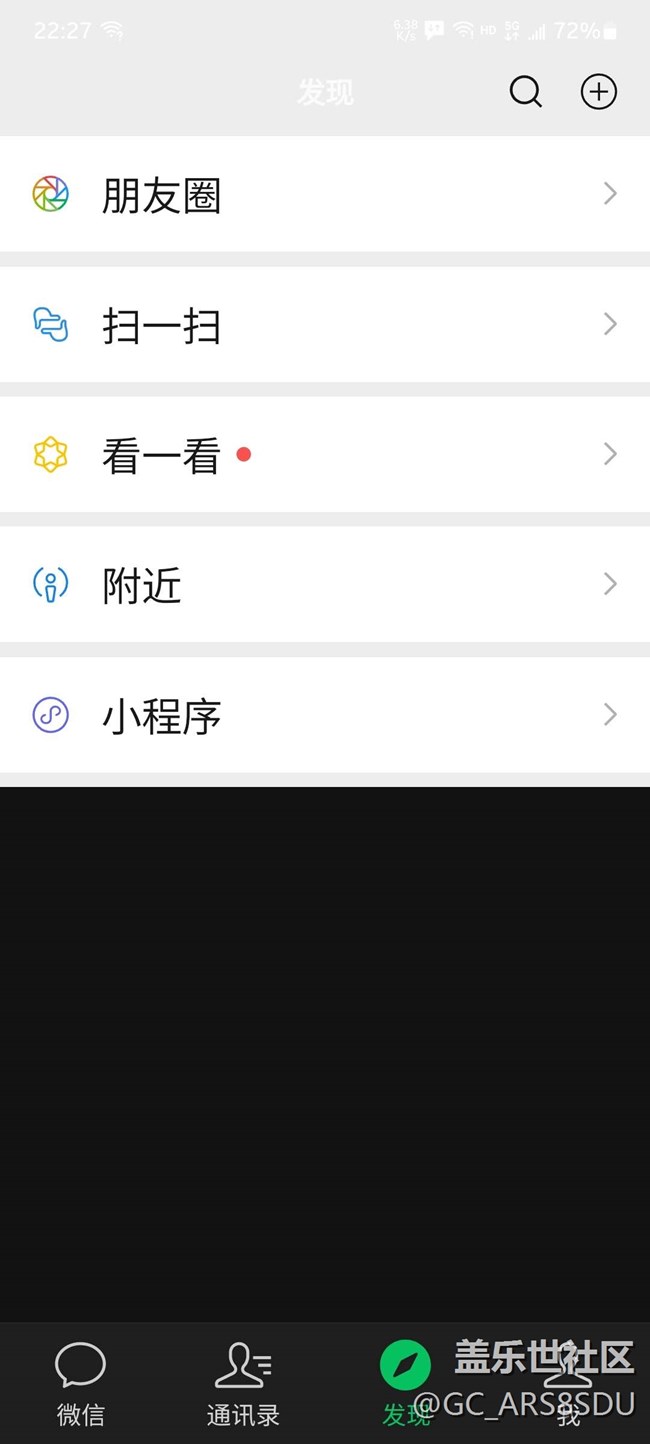Go to the 通讯录 contacts tab
650x1444 pixels.
click(243, 1382)
